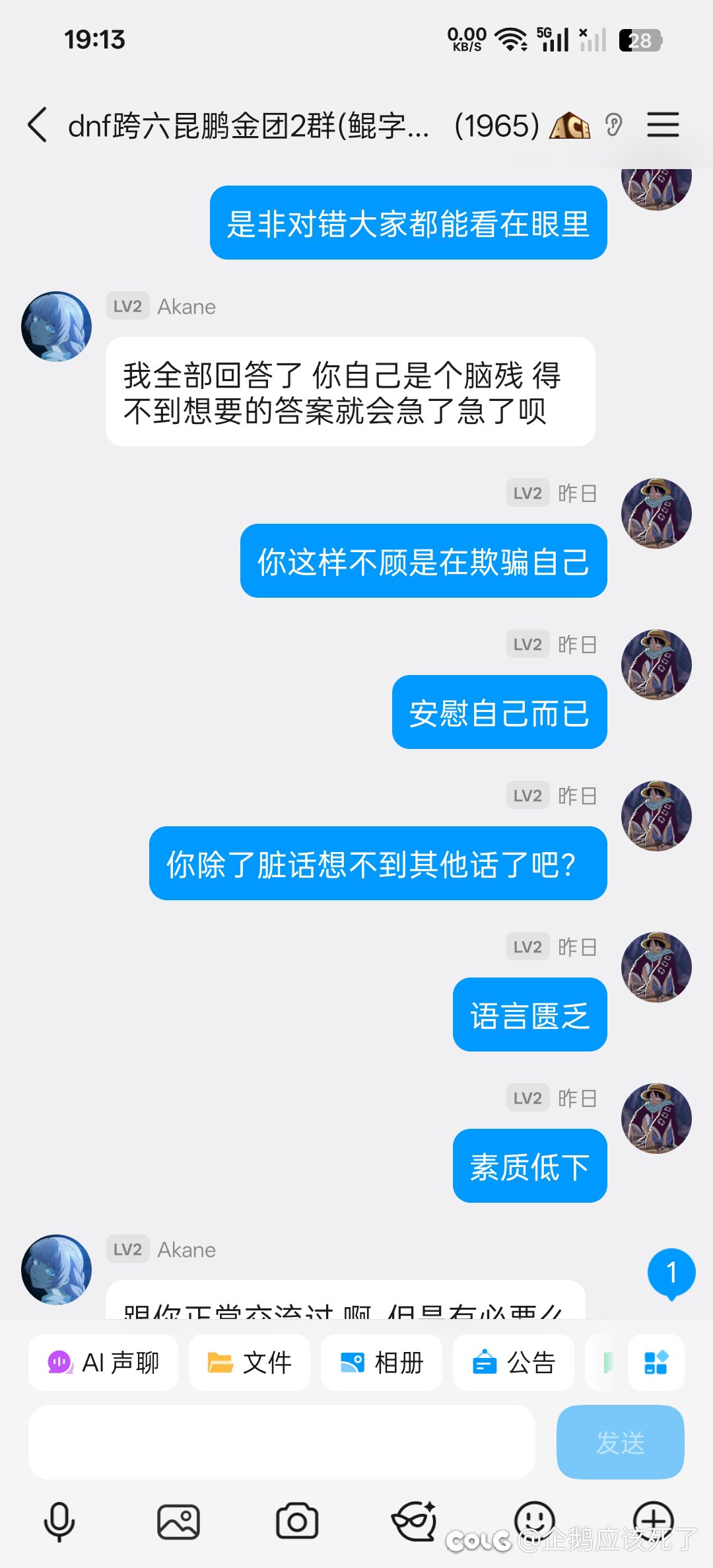Viewport: 713px width, 1568px height.
Task: View the 公告 group announcements
Action: 514,1362
